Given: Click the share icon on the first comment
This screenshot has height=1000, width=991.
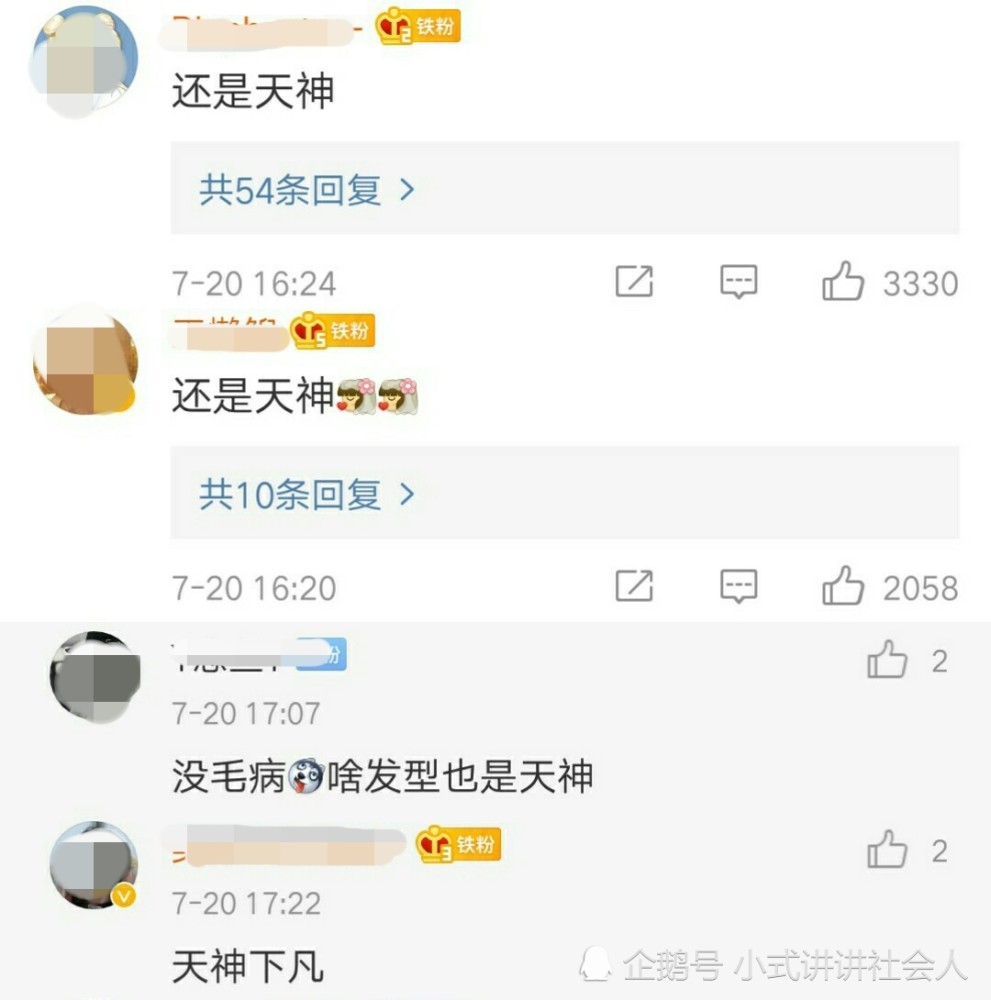Looking at the screenshot, I should click(x=634, y=282).
